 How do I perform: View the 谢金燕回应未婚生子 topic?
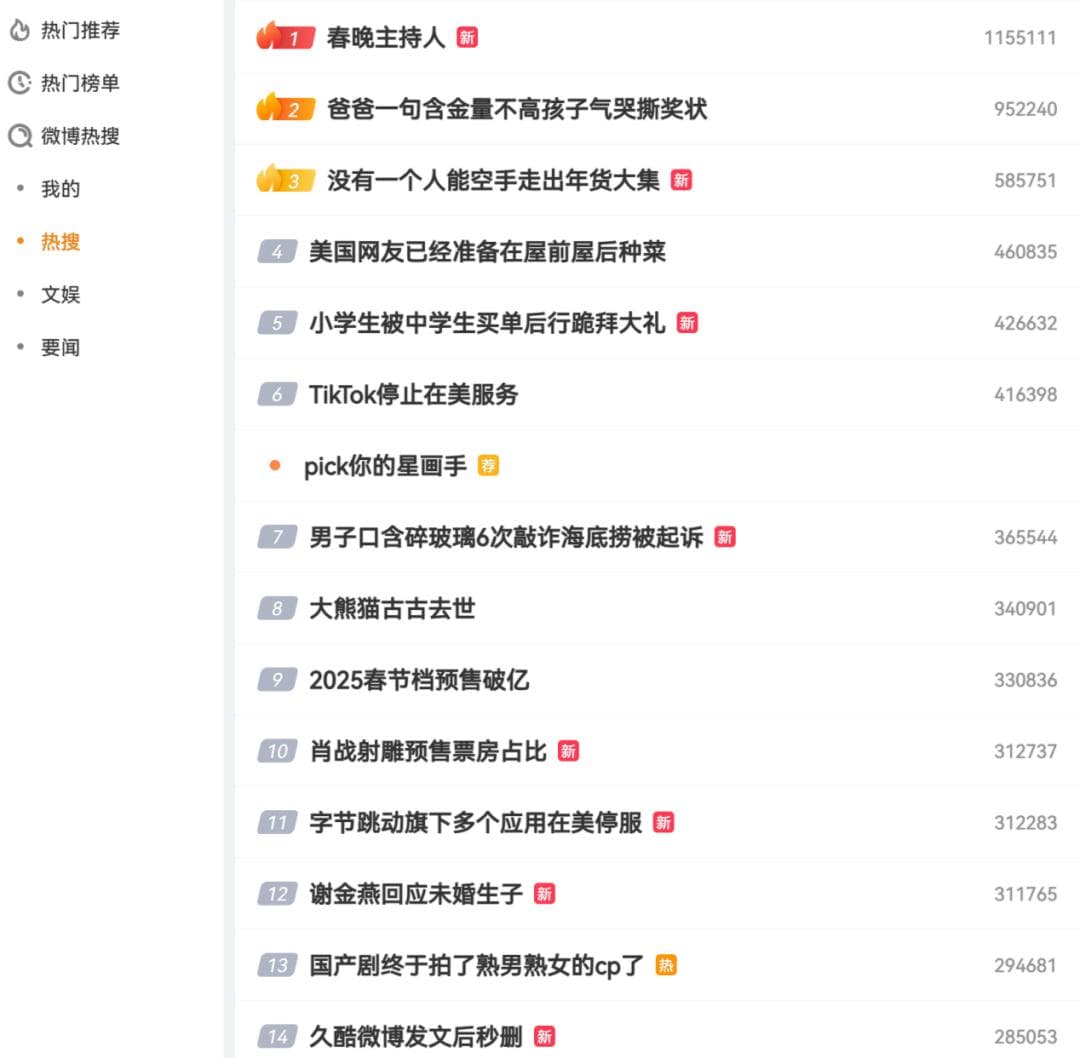(416, 894)
